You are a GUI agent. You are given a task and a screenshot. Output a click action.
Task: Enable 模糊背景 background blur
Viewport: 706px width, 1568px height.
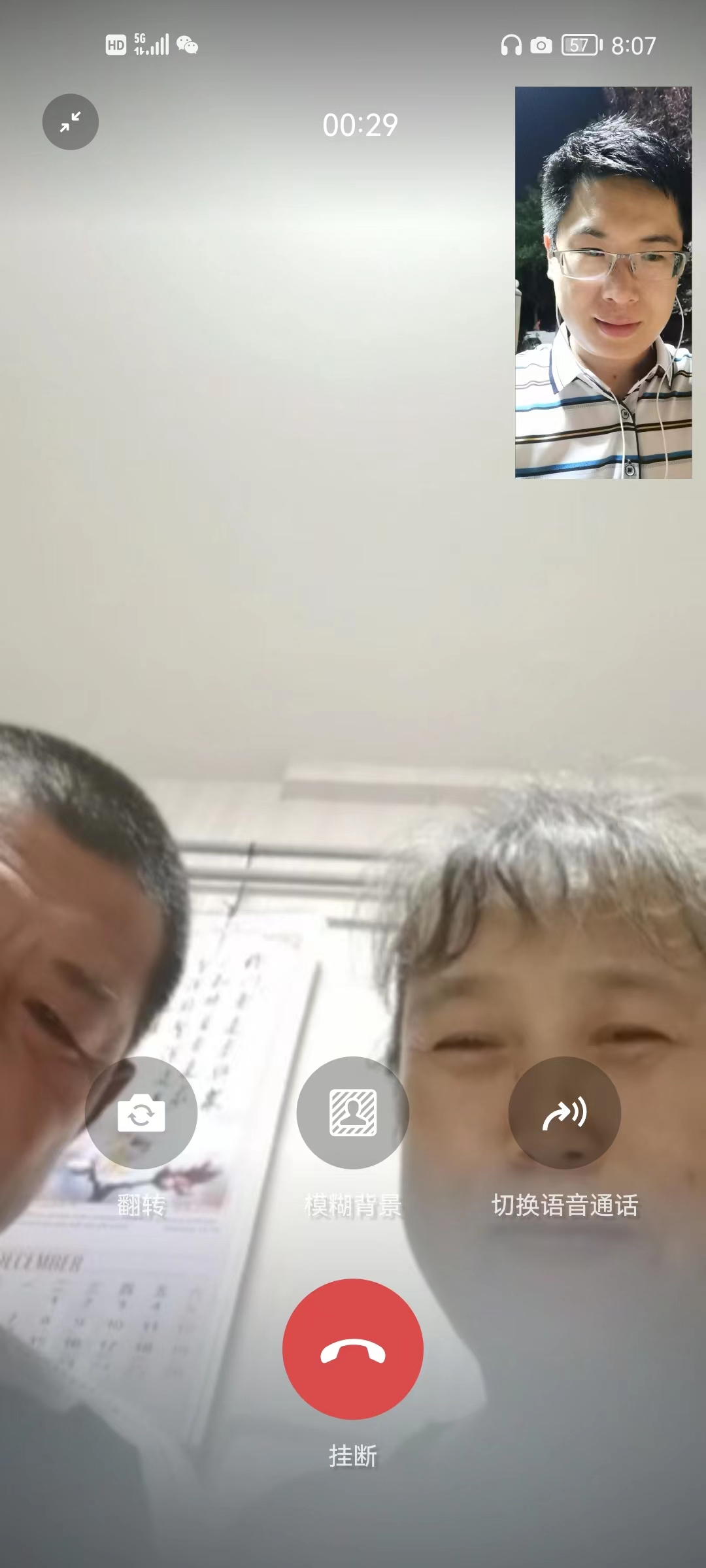point(353,1113)
